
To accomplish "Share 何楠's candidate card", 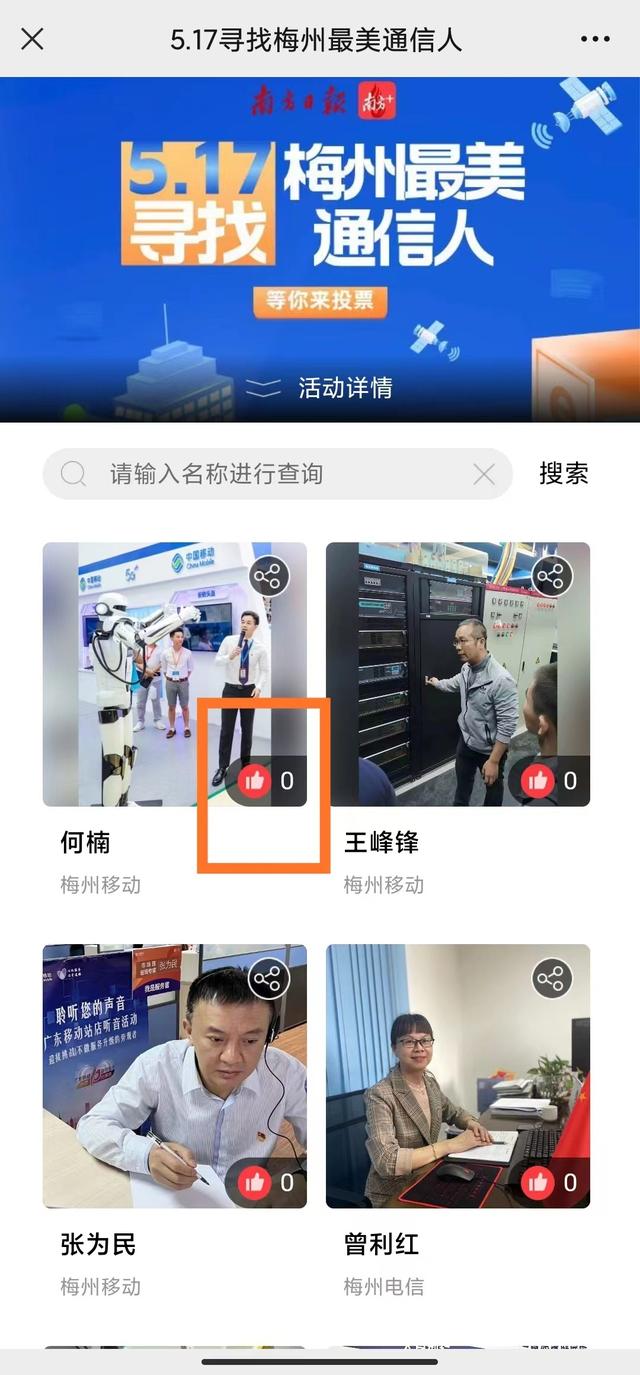I will (x=268, y=576).
